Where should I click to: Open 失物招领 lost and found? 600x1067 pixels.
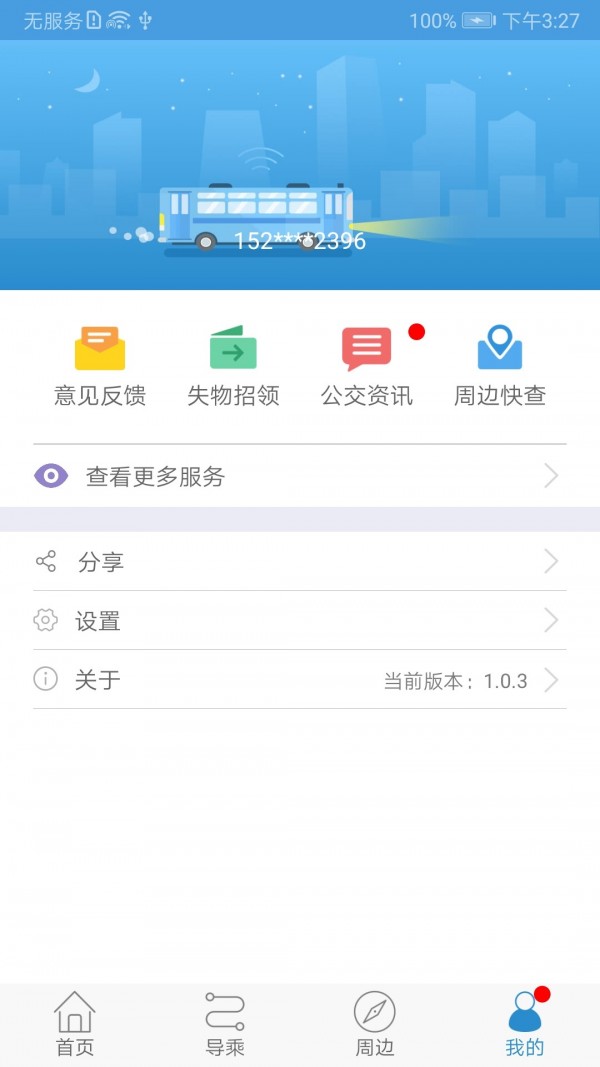233,366
